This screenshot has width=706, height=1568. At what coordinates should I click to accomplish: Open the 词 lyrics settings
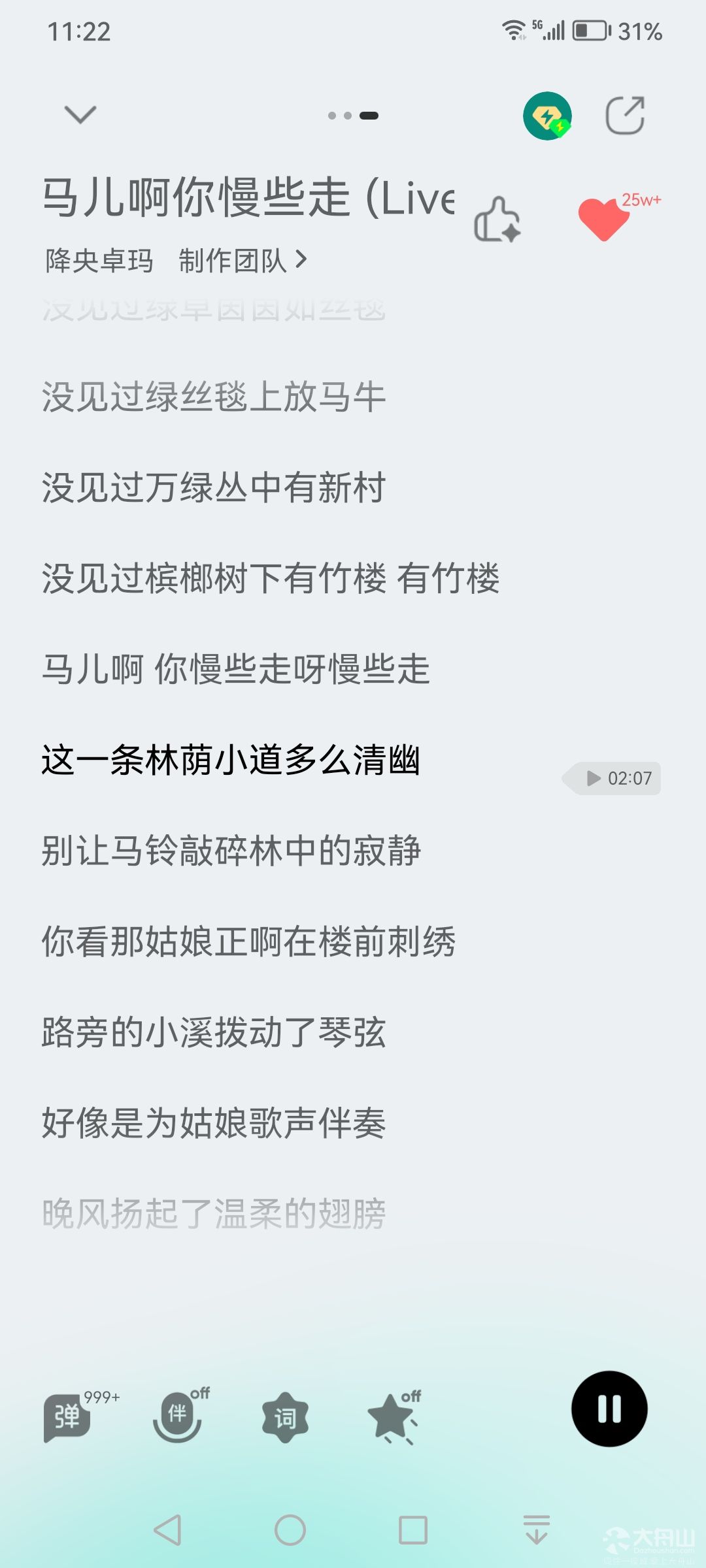tap(285, 1417)
